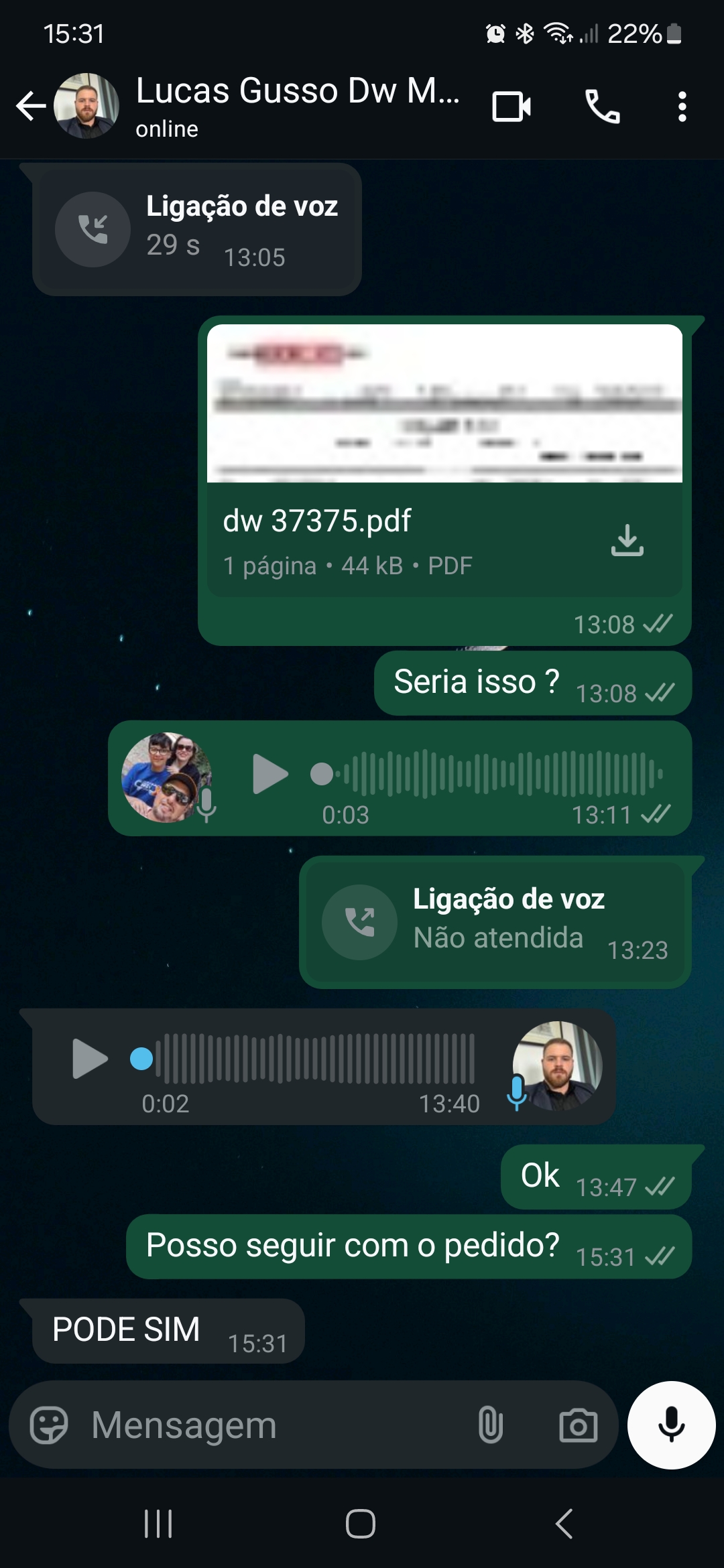Focus the Mensagem text field
Viewport: 724px width, 1568px height.
click(x=268, y=1425)
